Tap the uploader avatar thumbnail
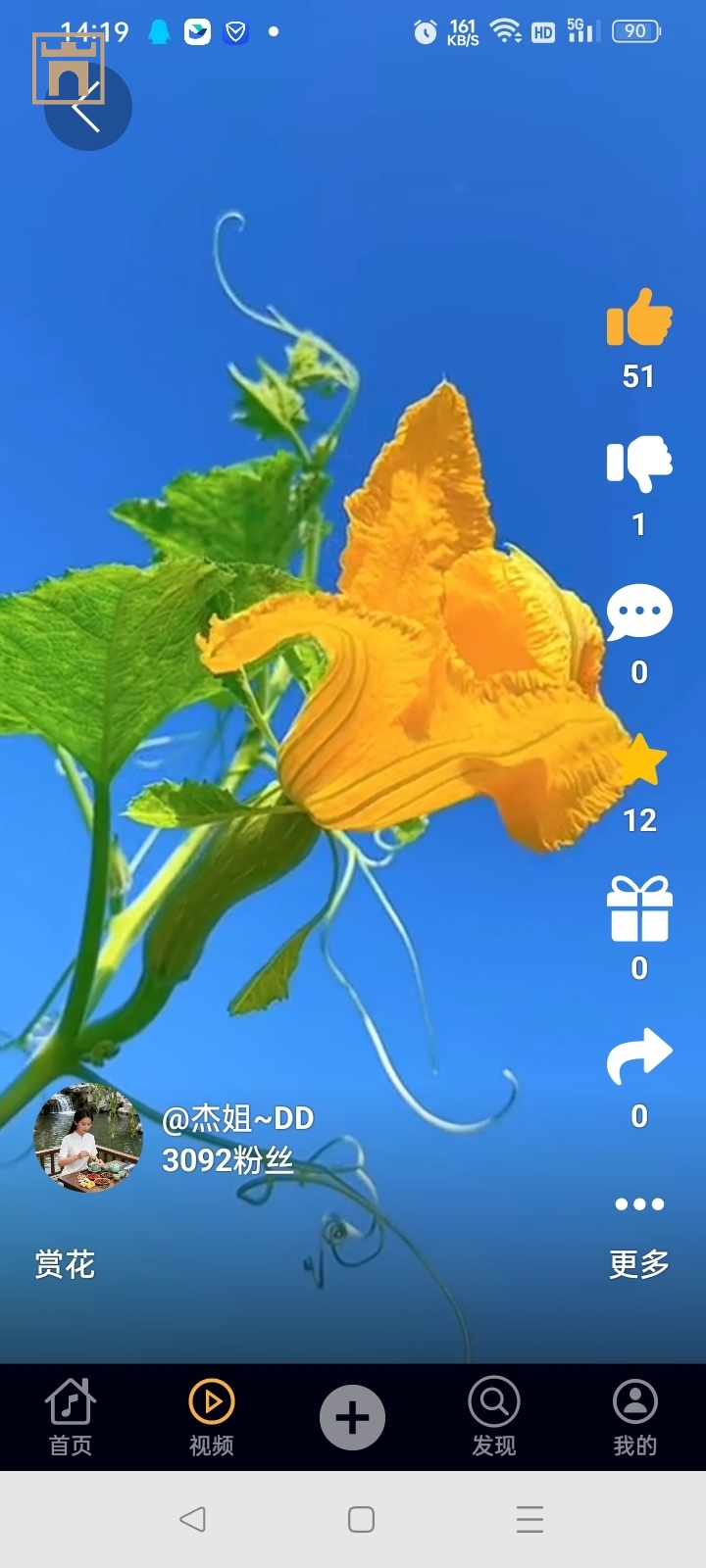The image size is (706, 1568). pos(89,1140)
